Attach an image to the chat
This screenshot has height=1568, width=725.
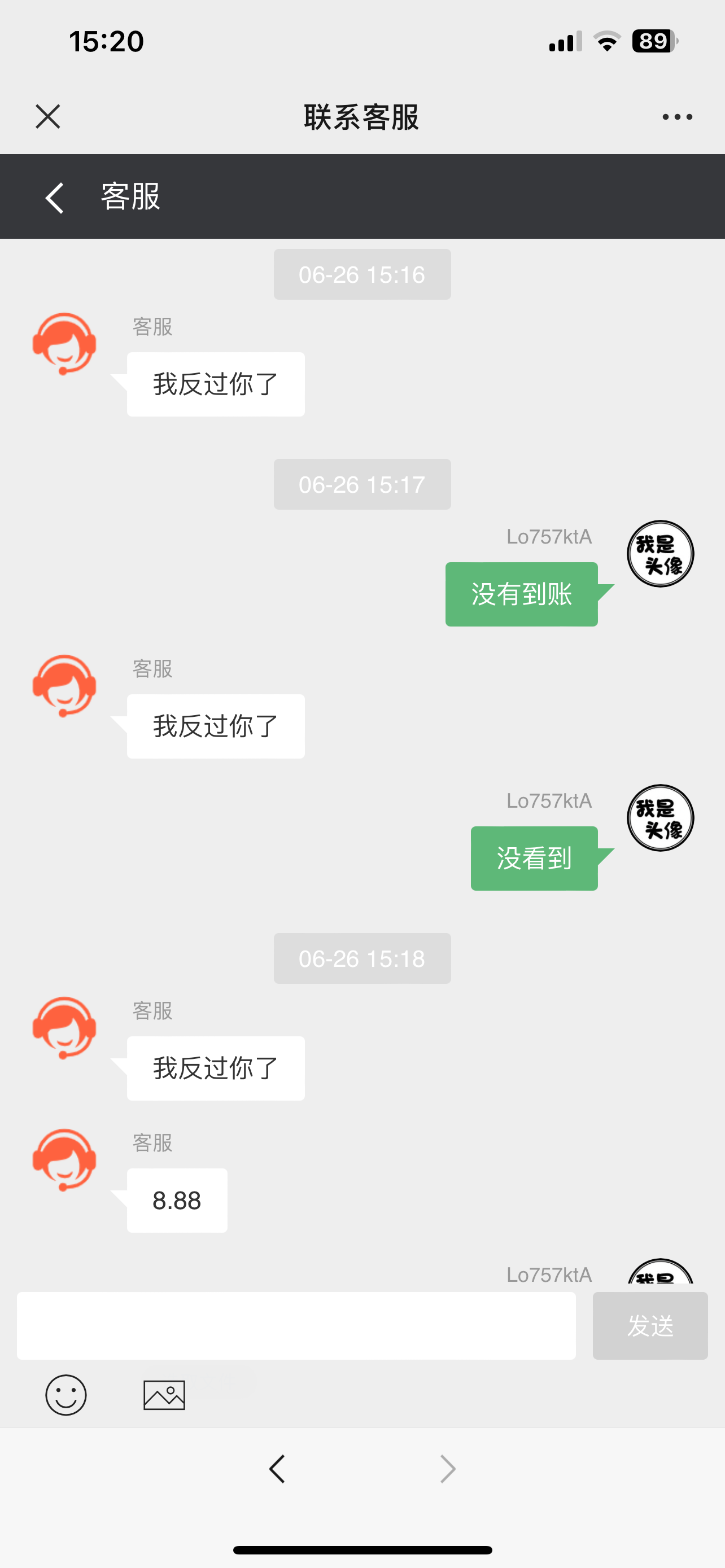(x=164, y=1395)
